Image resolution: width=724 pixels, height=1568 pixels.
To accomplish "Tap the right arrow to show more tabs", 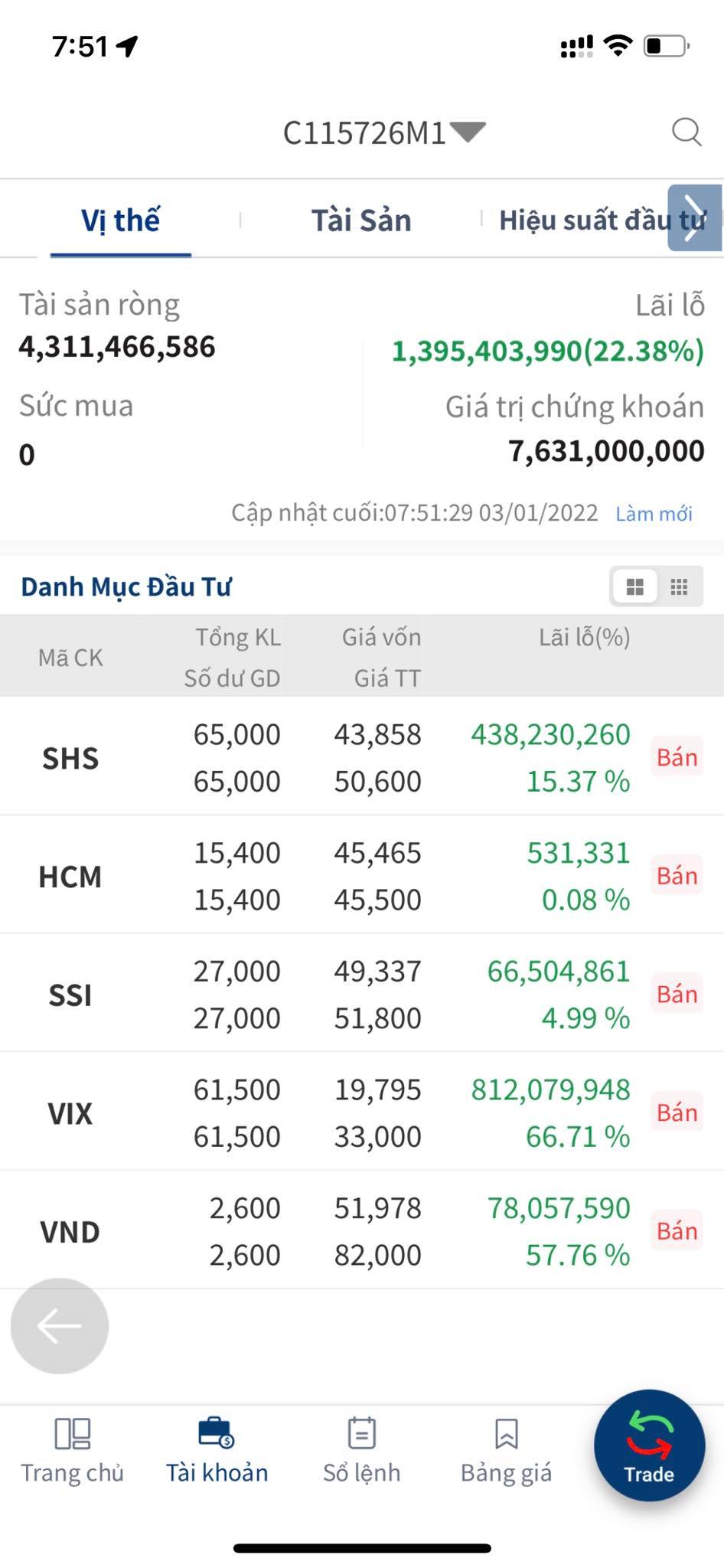I will 694,217.
